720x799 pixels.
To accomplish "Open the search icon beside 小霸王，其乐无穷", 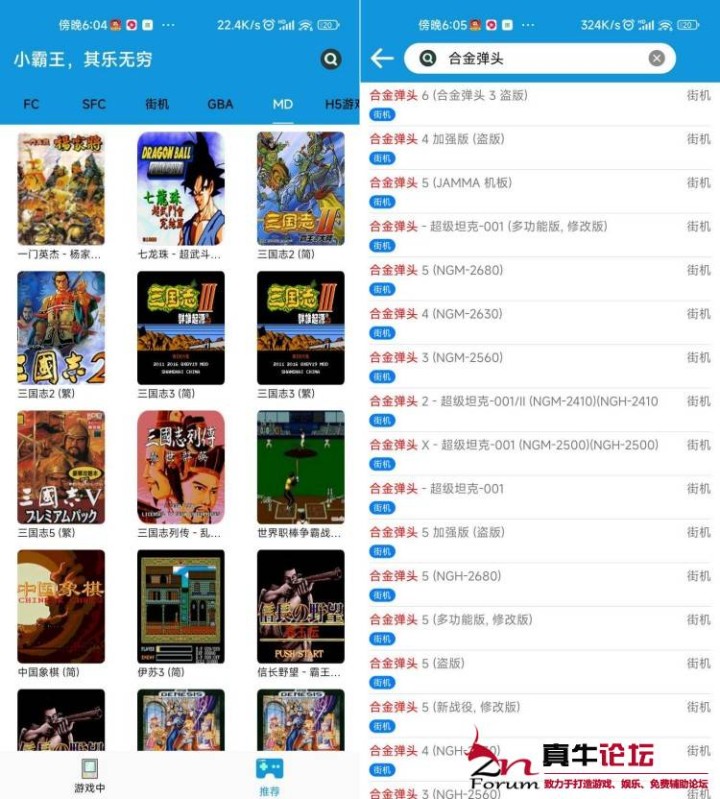I will coord(331,60).
